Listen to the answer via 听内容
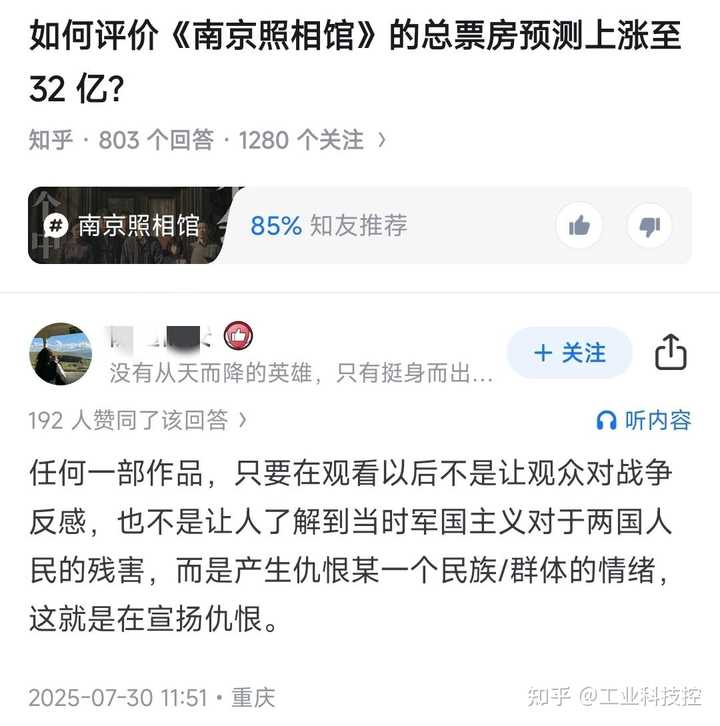Image resolution: width=720 pixels, height=726 pixels. (643, 421)
